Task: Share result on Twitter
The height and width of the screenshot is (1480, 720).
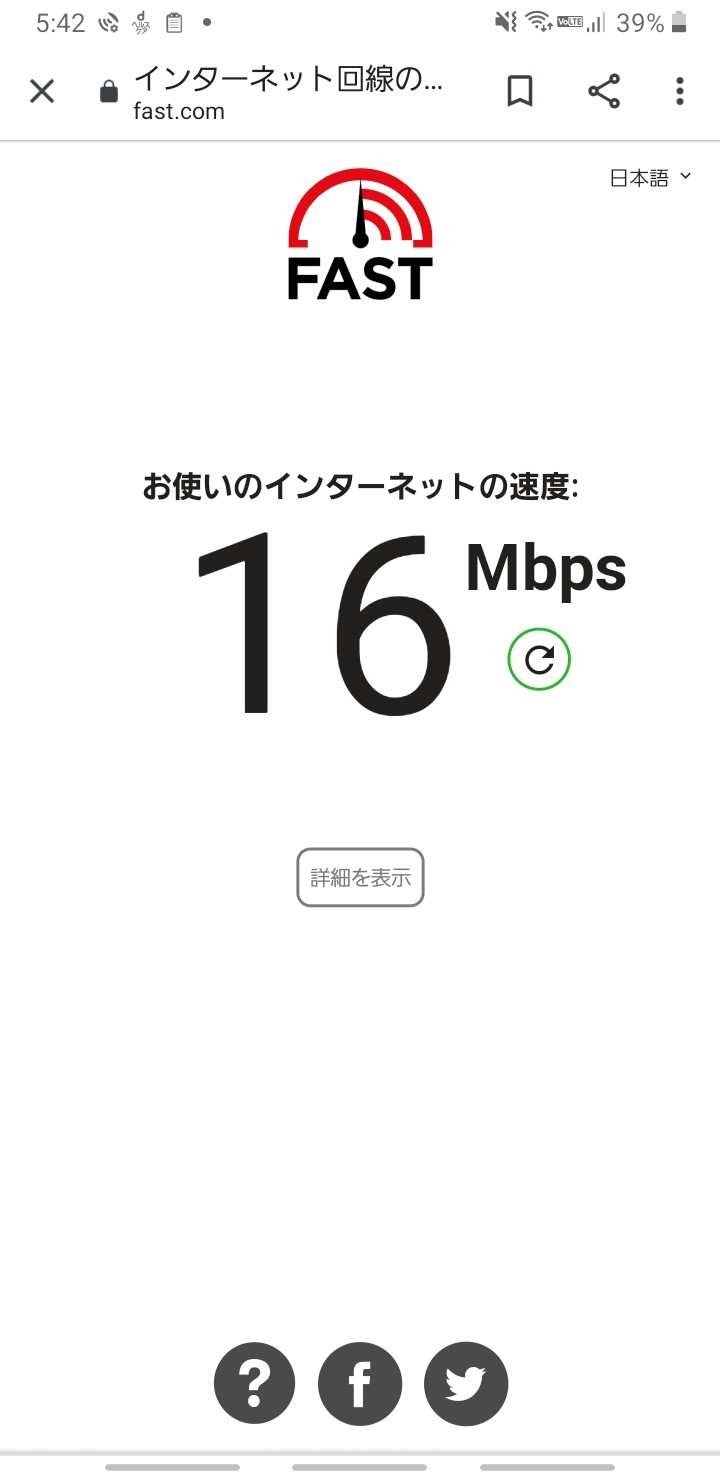Action: [466, 1384]
